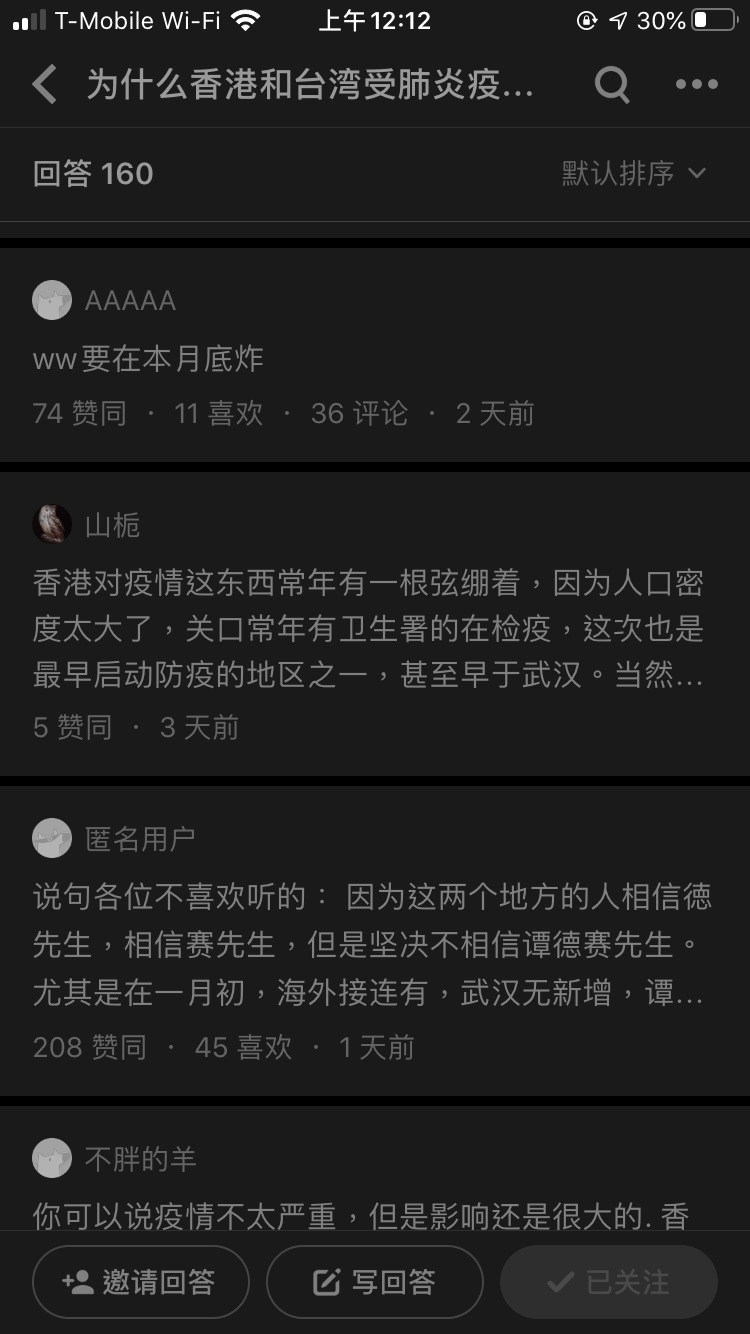Go back using the top-left arrow
750x1334 pixels.
(44, 85)
